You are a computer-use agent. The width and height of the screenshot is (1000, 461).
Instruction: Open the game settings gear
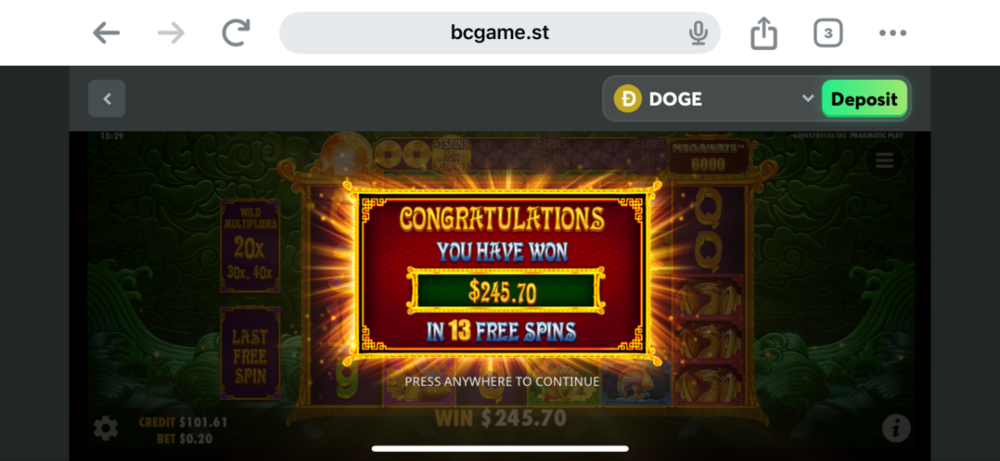click(105, 429)
